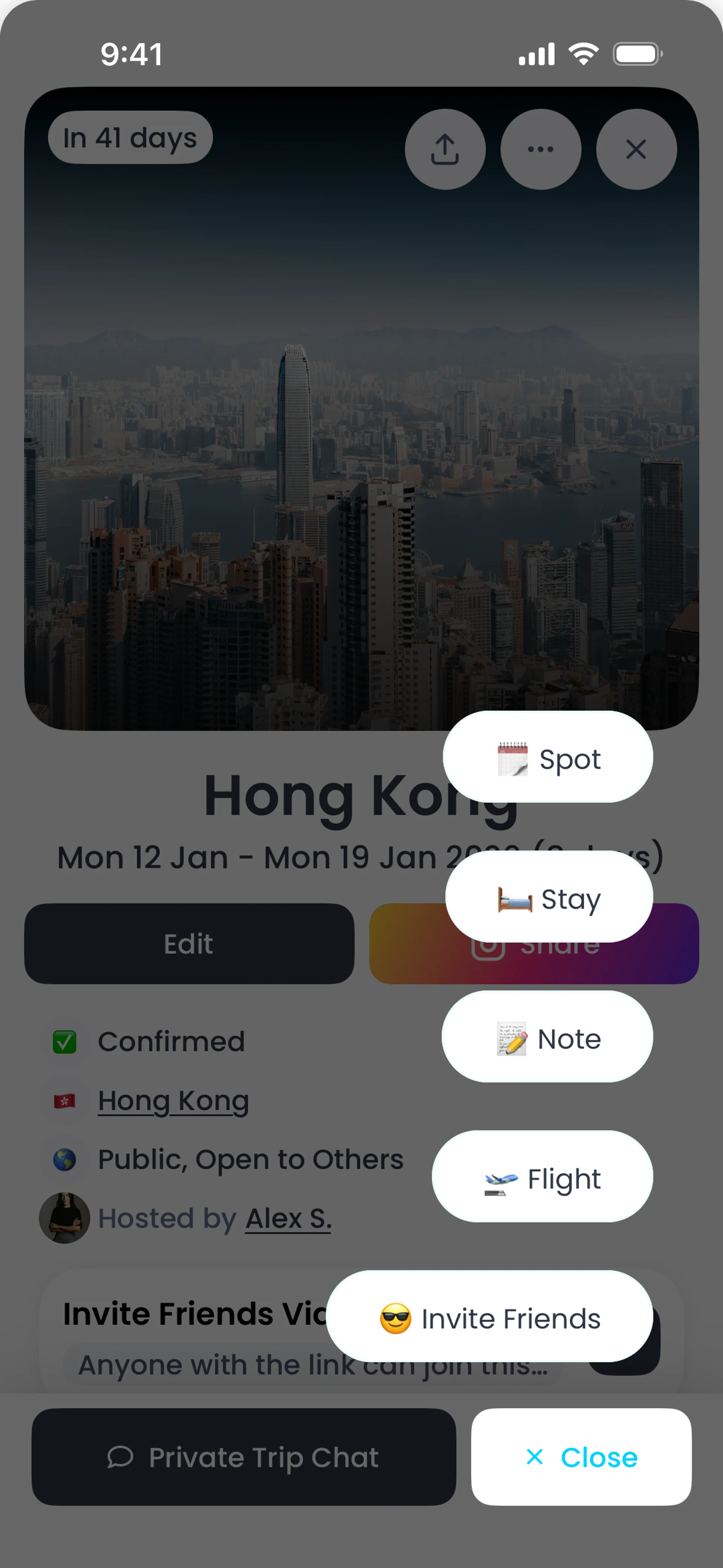The width and height of the screenshot is (723, 1568).
Task: Open the three-dot more options
Action: tap(540, 149)
